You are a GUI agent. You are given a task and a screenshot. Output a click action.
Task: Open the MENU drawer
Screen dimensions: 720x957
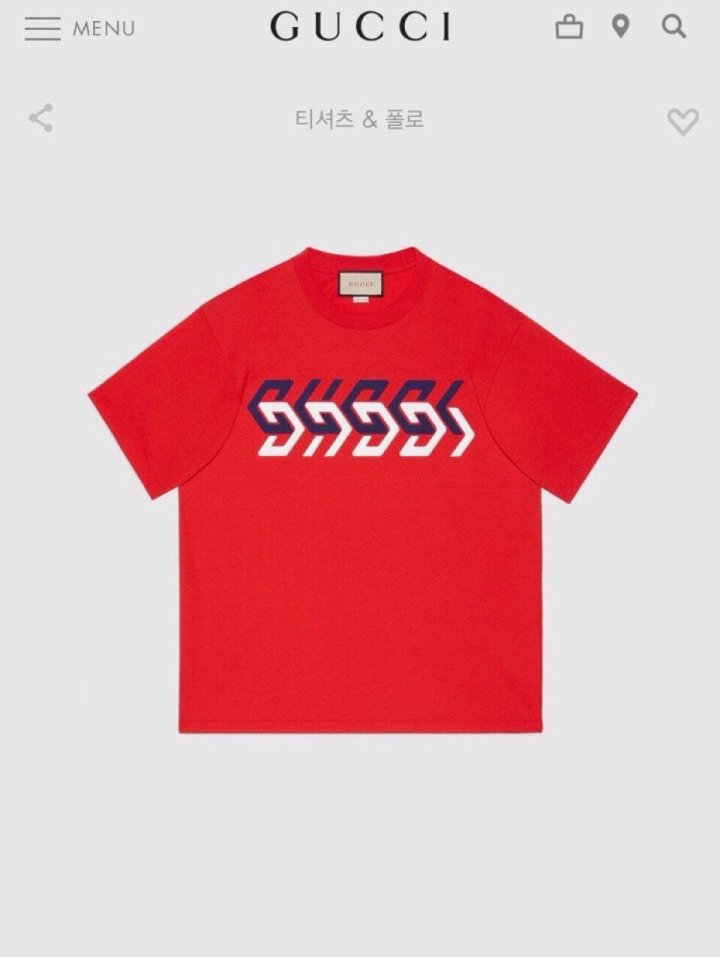coord(78,29)
